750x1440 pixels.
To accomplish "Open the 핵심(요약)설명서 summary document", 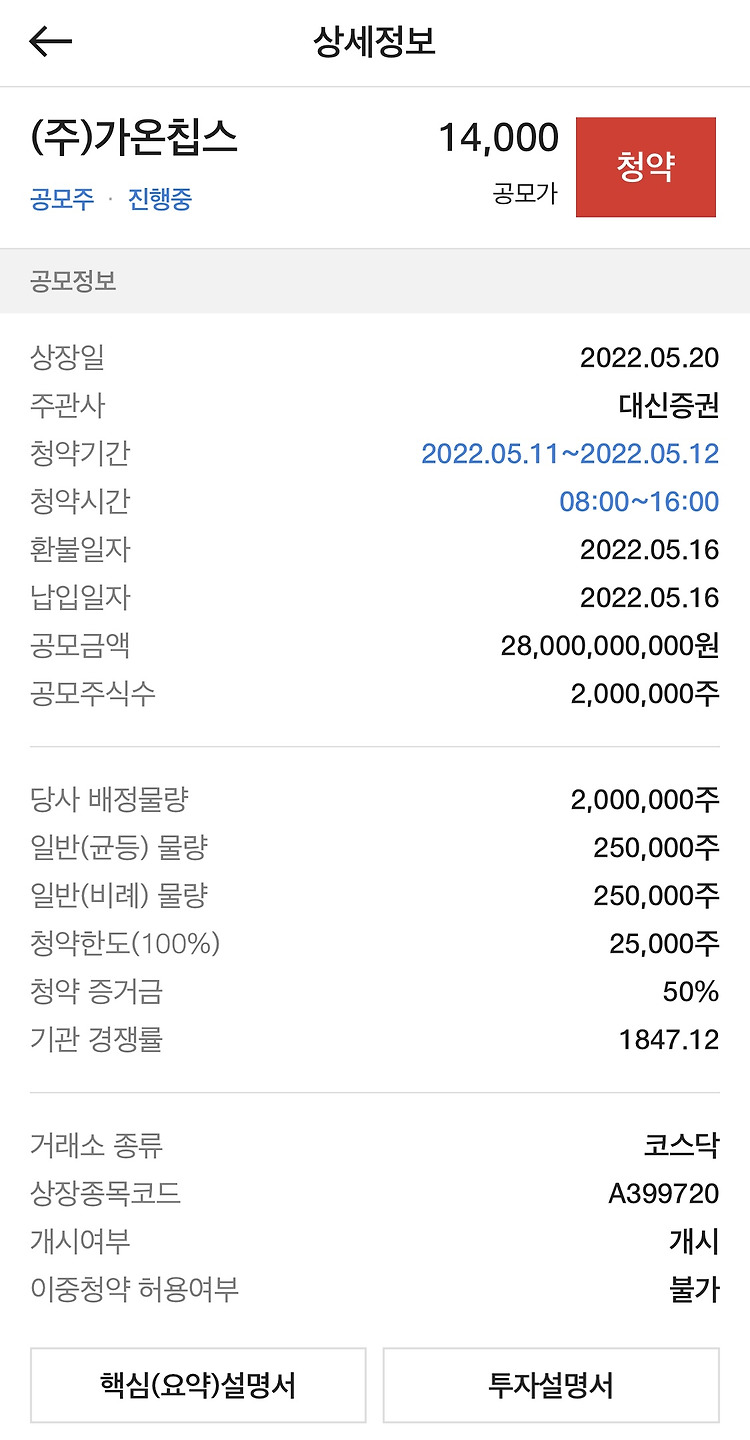I will point(198,1385).
